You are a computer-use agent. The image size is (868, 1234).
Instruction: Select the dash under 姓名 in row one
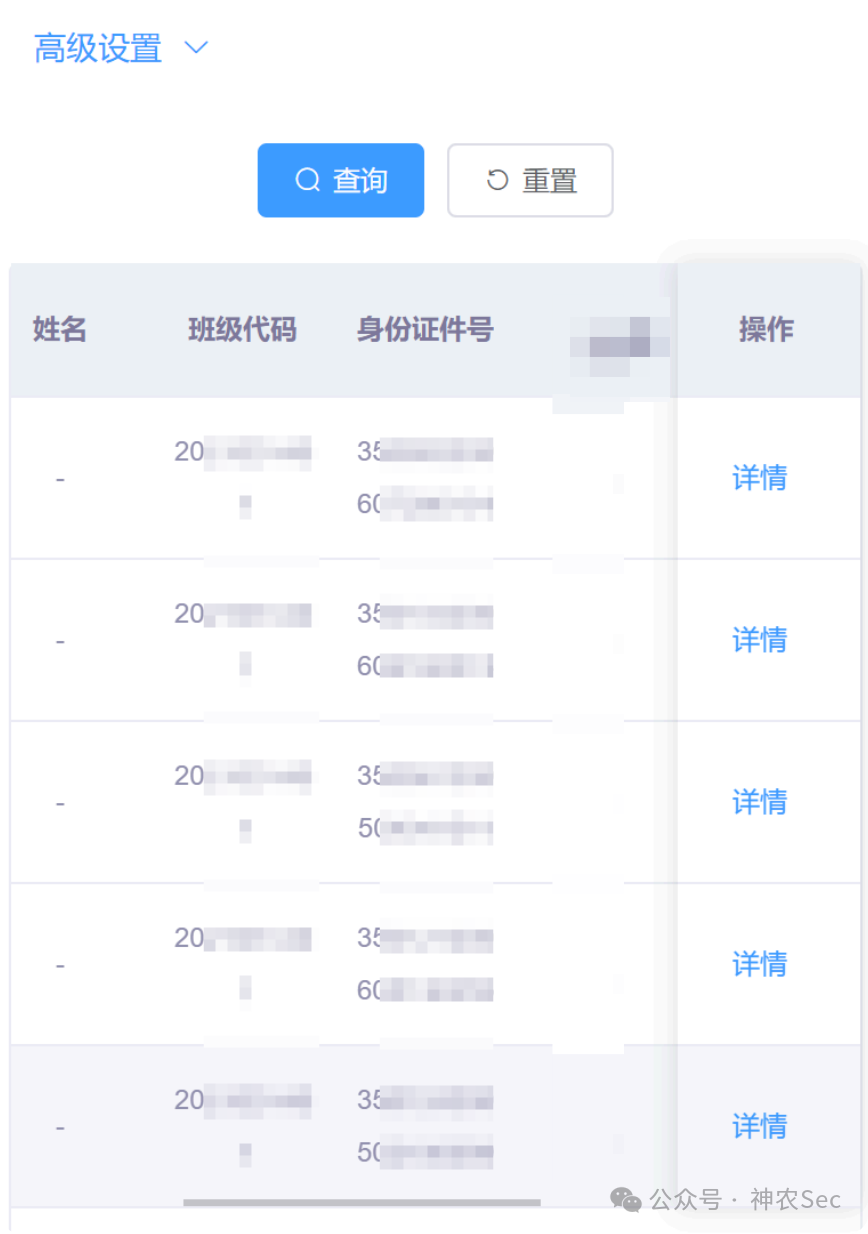59,479
